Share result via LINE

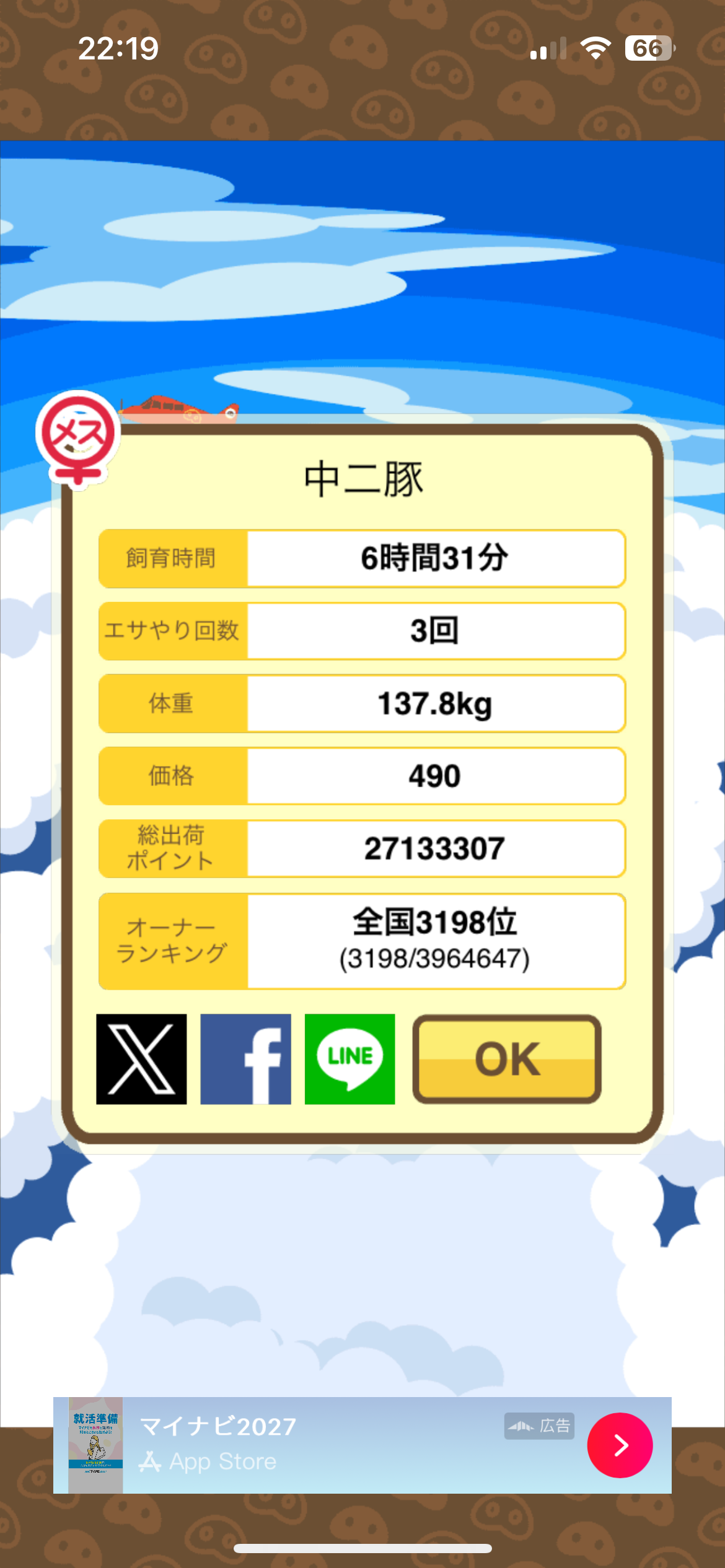(349, 1059)
